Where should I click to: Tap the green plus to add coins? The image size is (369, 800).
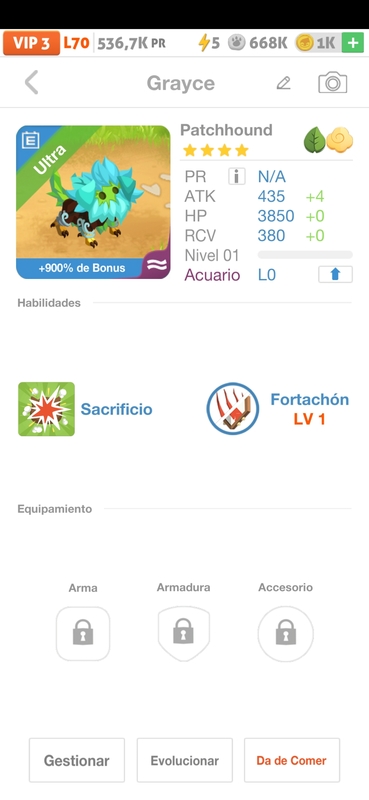[x=353, y=43]
